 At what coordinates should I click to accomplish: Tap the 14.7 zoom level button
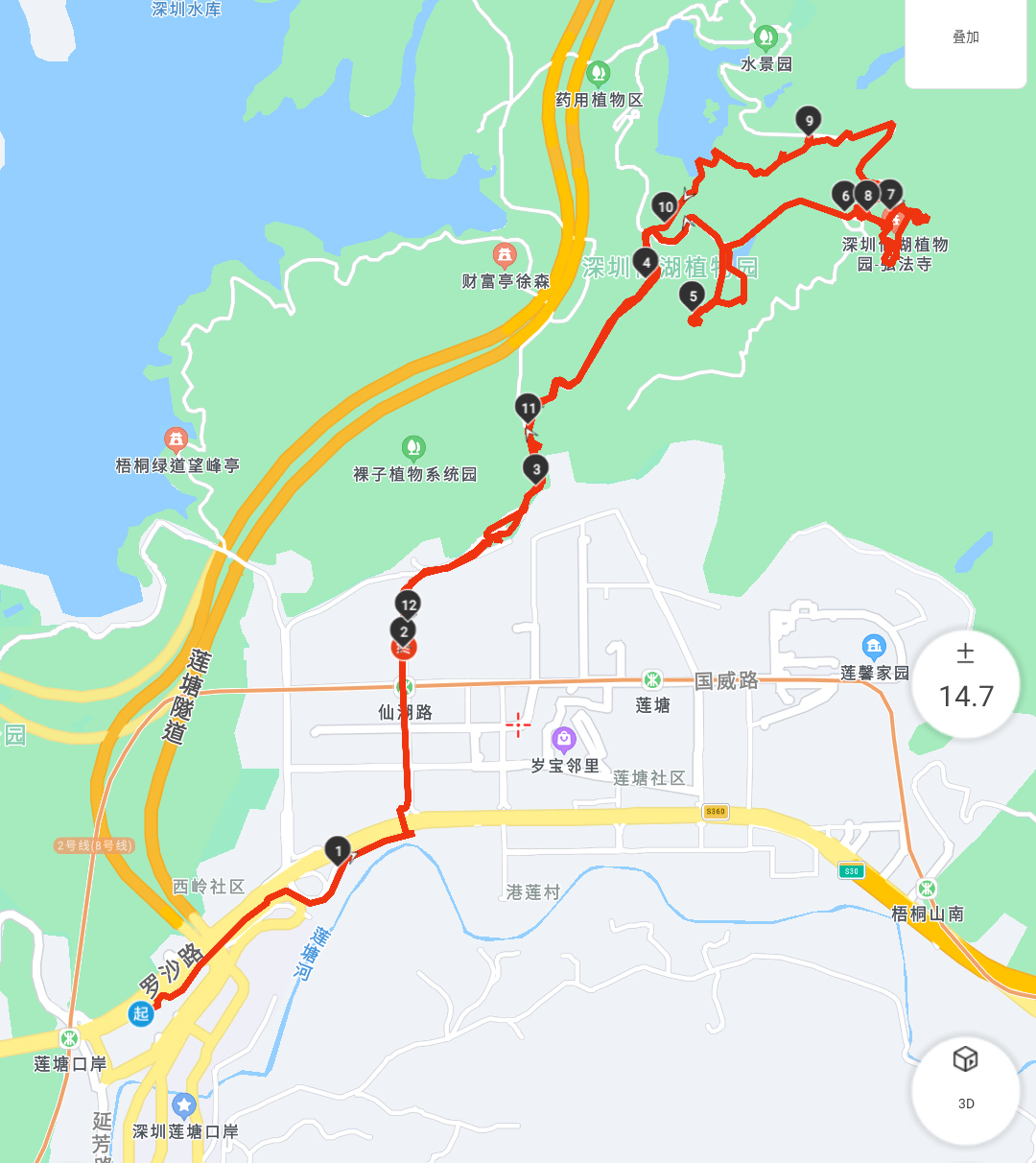tap(965, 683)
